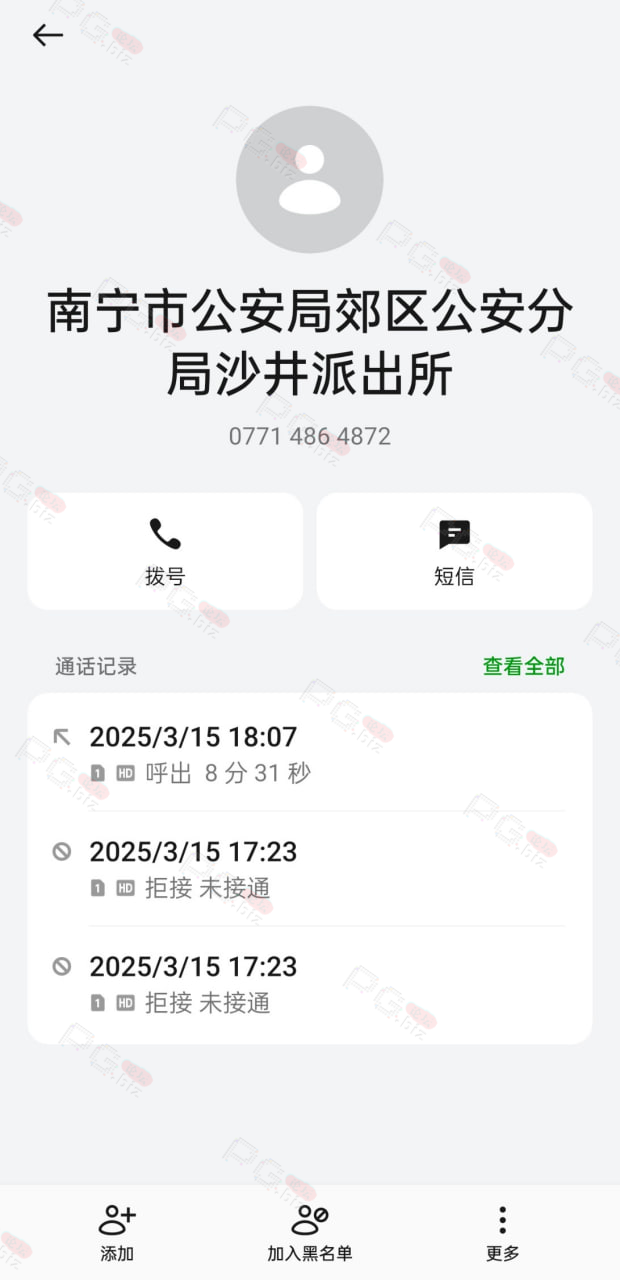Screen dimensions: 620x1280
Task: Tap 添加 to add this contact
Action: 117,1233
